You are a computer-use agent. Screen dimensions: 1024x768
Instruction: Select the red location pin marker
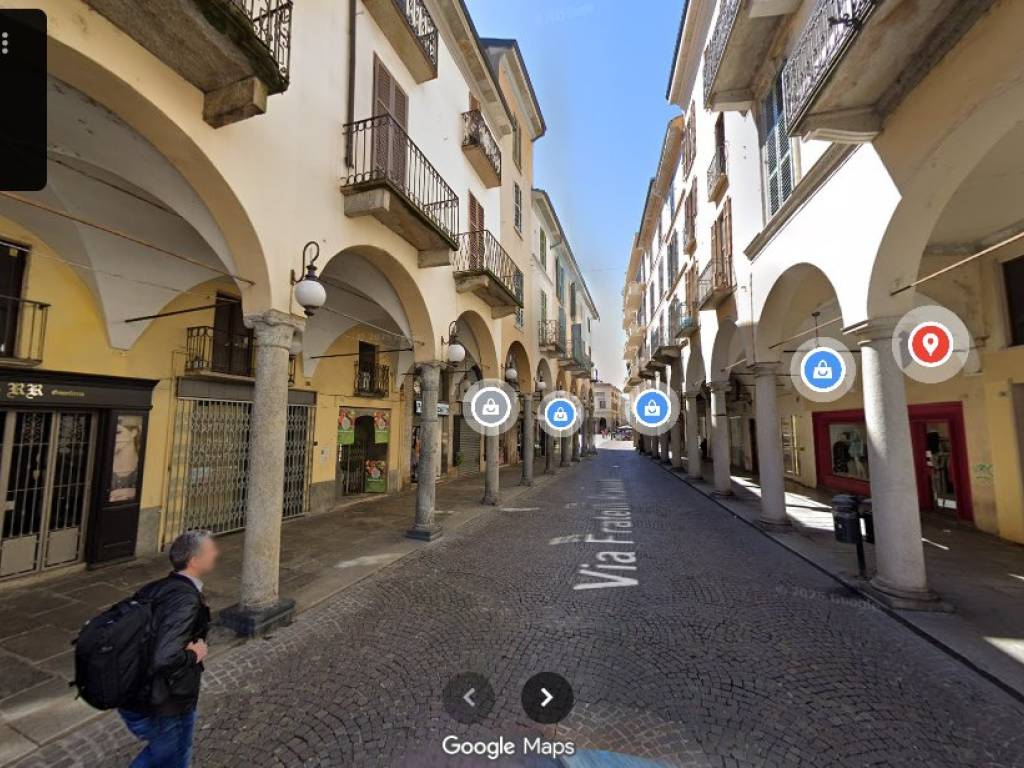pyautogui.click(x=930, y=344)
